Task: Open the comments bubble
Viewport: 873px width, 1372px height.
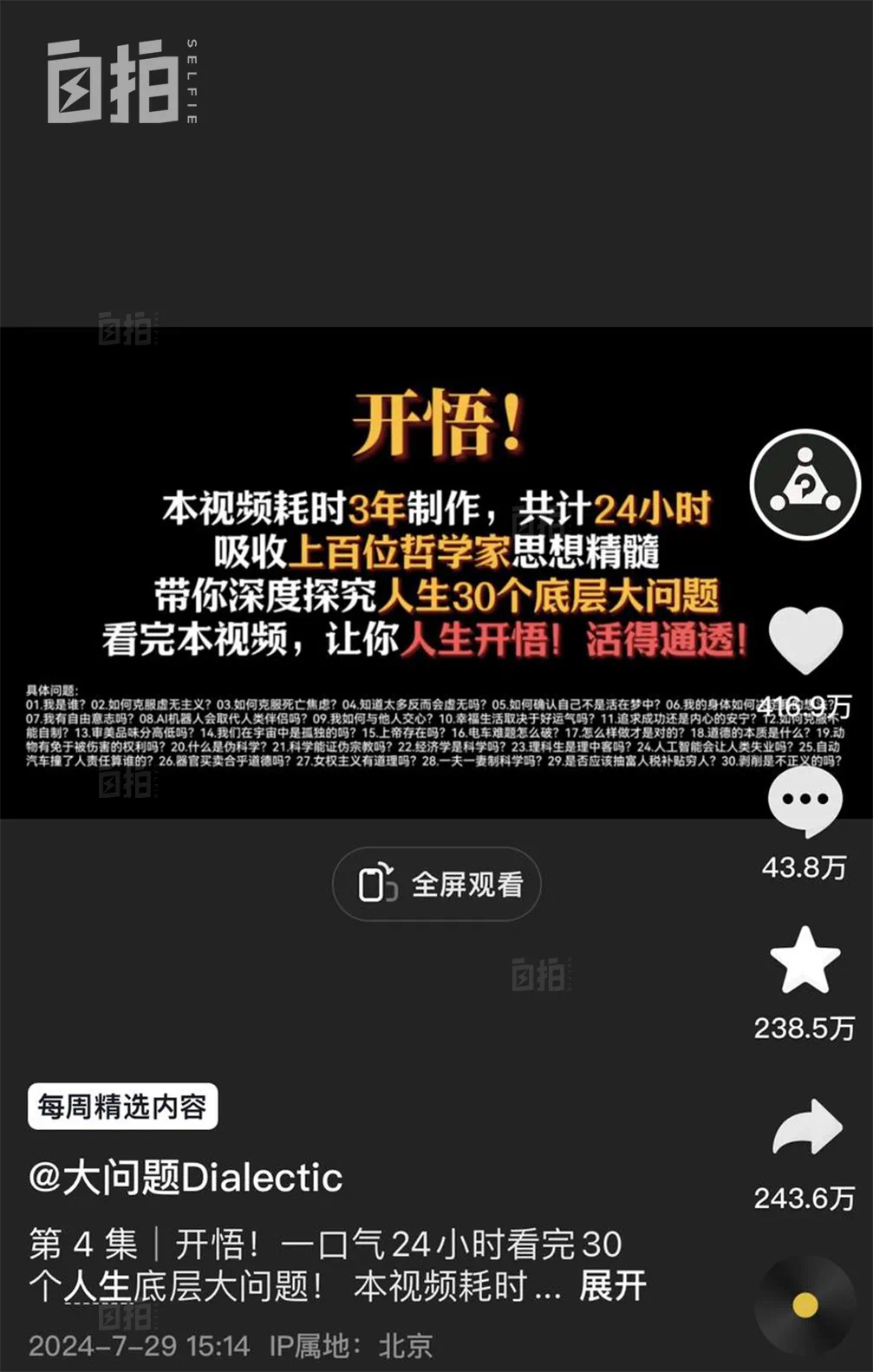Action: coord(805,801)
